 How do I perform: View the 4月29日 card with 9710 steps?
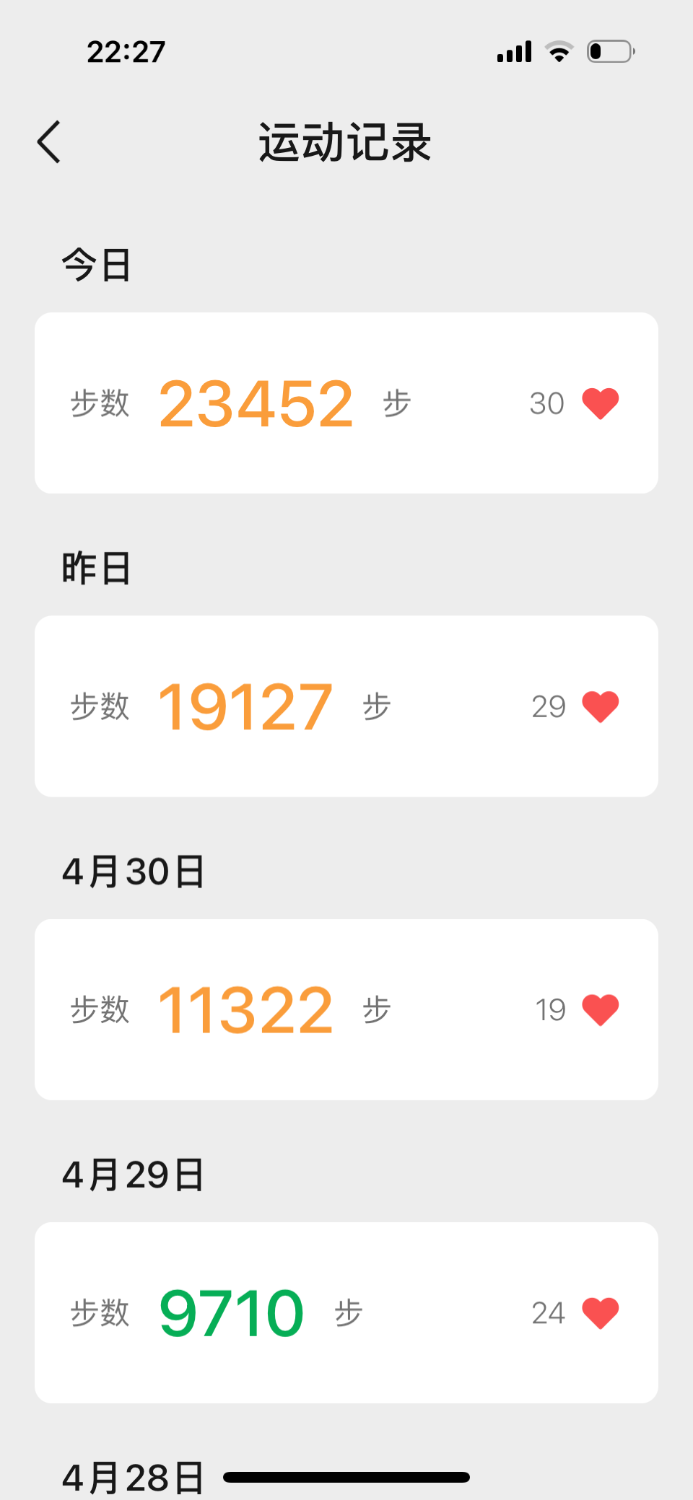tap(346, 1312)
